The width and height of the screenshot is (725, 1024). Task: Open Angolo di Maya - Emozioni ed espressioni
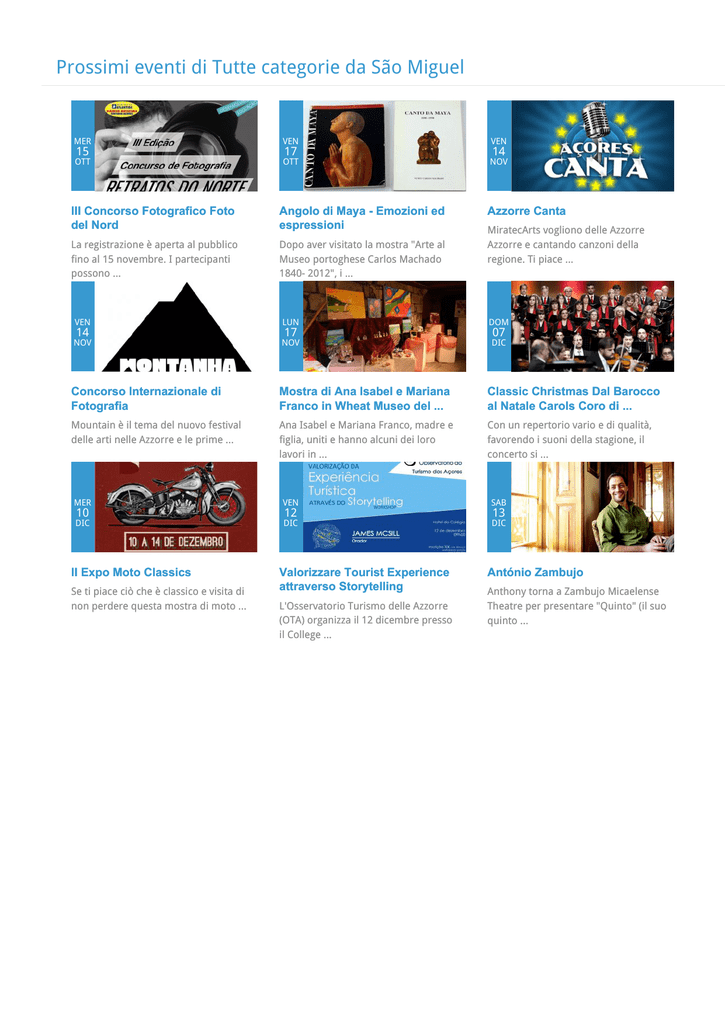pyautogui.click(x=361, y=218)
